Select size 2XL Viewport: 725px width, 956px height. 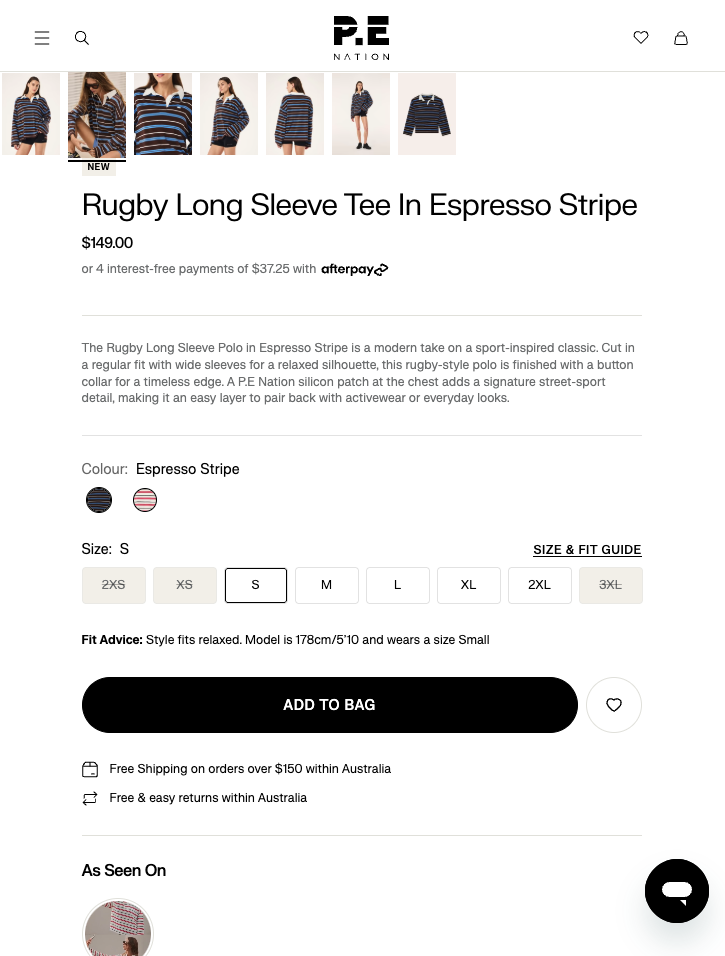coord(539,585)
